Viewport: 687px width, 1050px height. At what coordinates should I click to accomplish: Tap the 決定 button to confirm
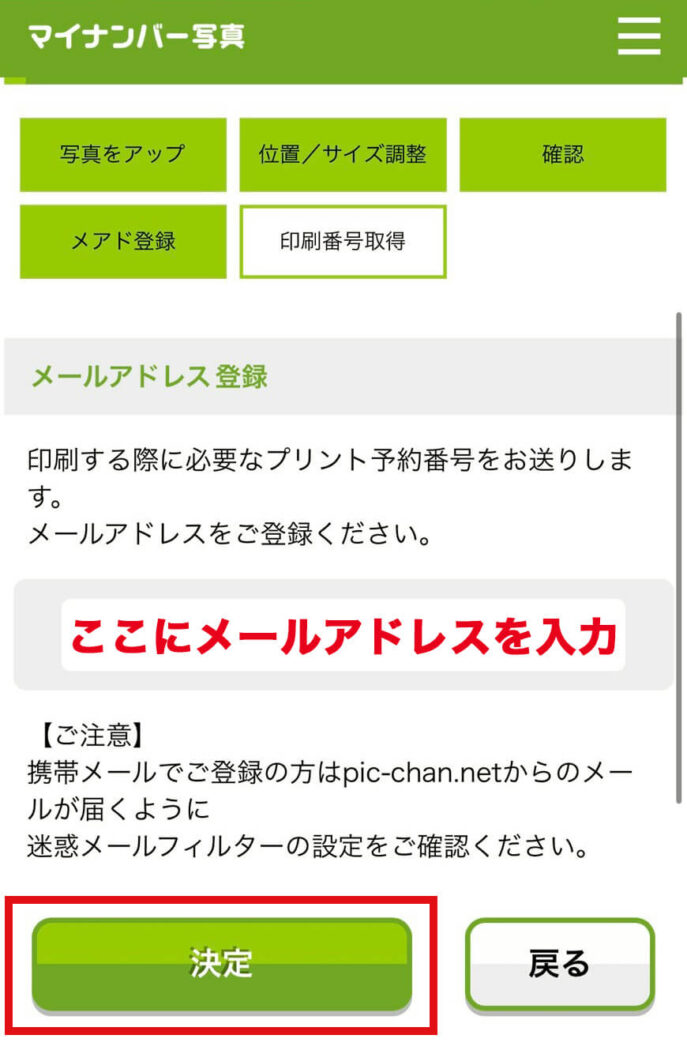[x=222, y=963]
